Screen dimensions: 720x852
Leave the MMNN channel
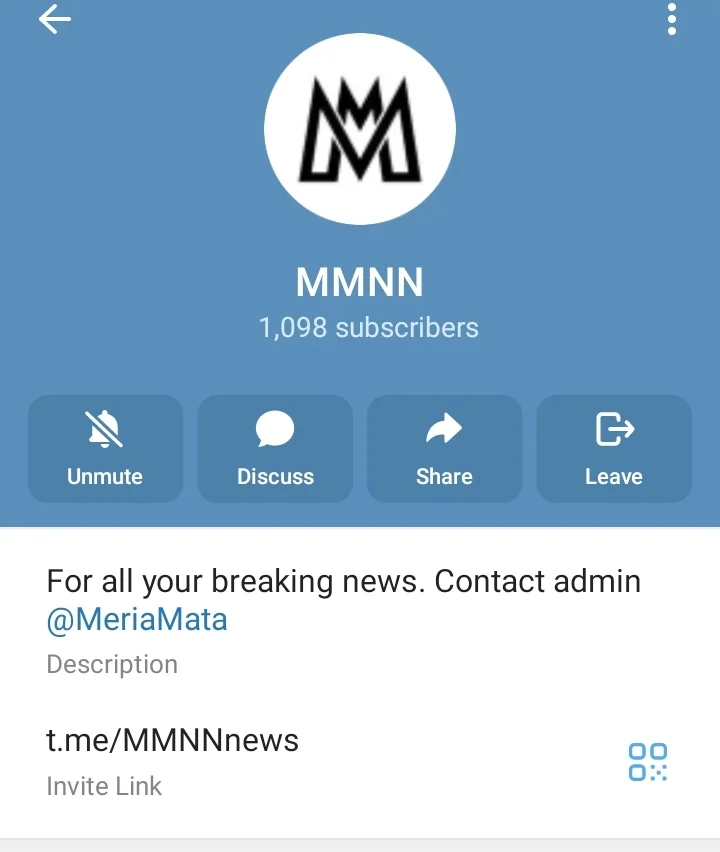tap(614, 448)
